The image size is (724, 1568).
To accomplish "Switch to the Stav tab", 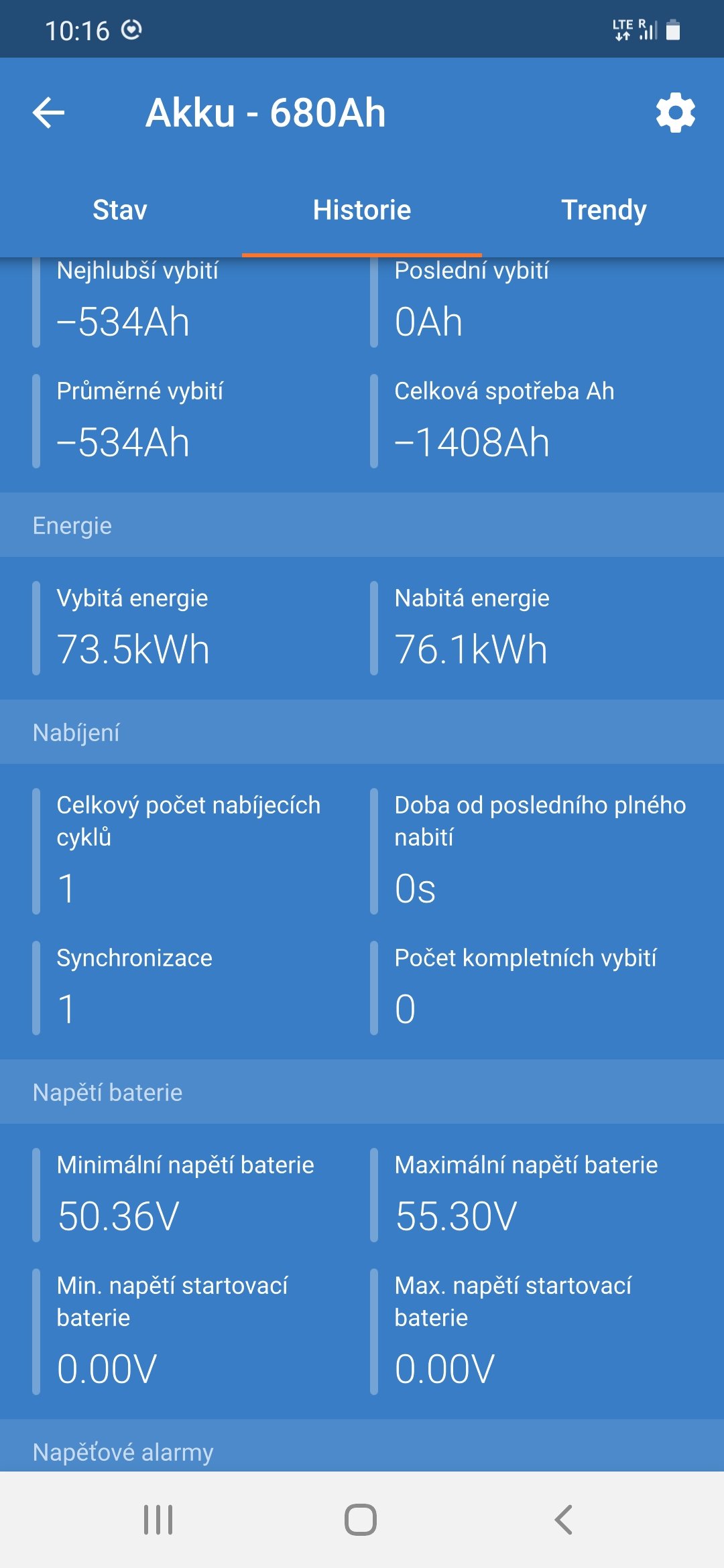I will point(120,210).
